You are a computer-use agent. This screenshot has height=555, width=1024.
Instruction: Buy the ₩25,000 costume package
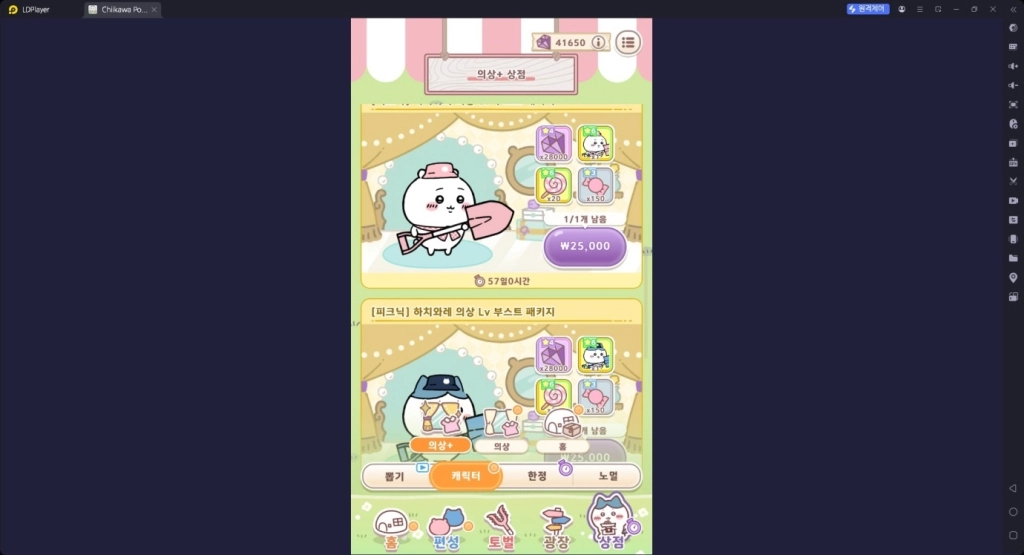[x=585, y=246]
